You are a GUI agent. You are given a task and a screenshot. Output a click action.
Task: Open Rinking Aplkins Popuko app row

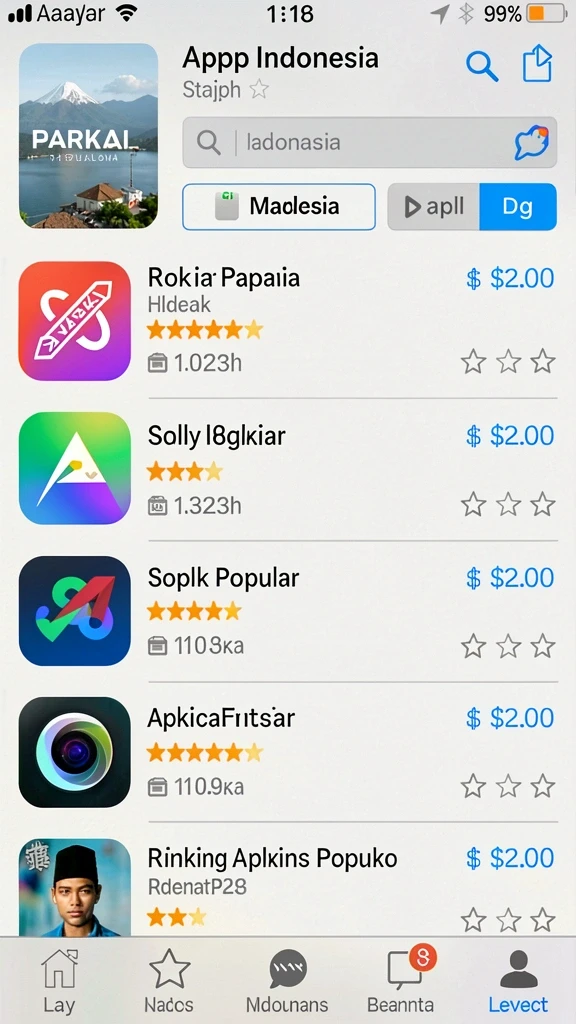pos(287,887)
